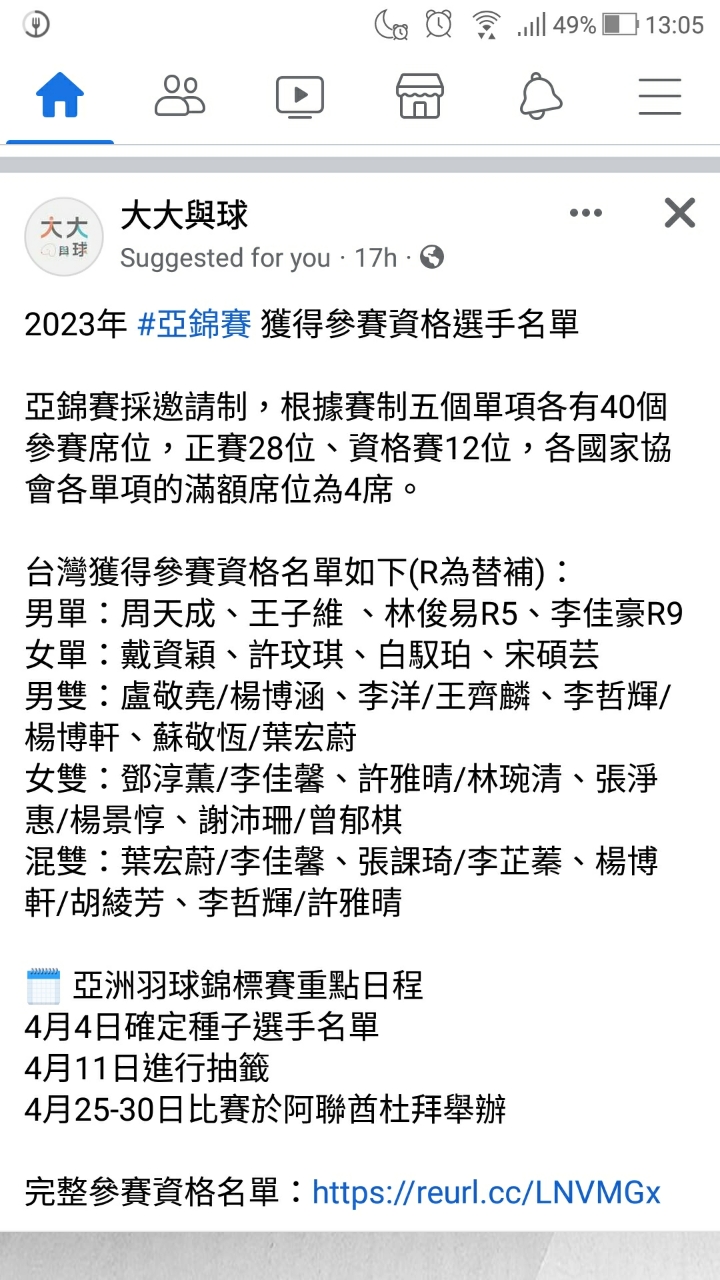Open the #亞錦賽 hashtag
Viewport: 720px width, 1280px height.
194,324
